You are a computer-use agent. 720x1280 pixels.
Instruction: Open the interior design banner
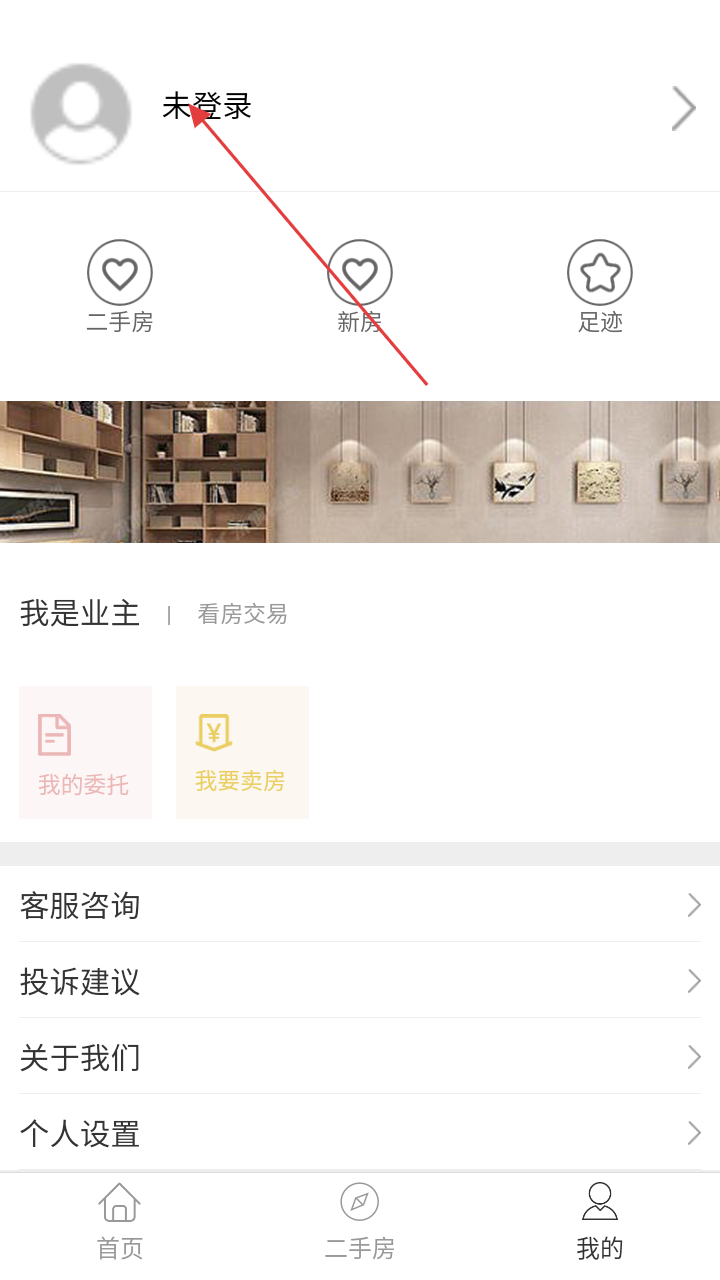click(360, 472)
